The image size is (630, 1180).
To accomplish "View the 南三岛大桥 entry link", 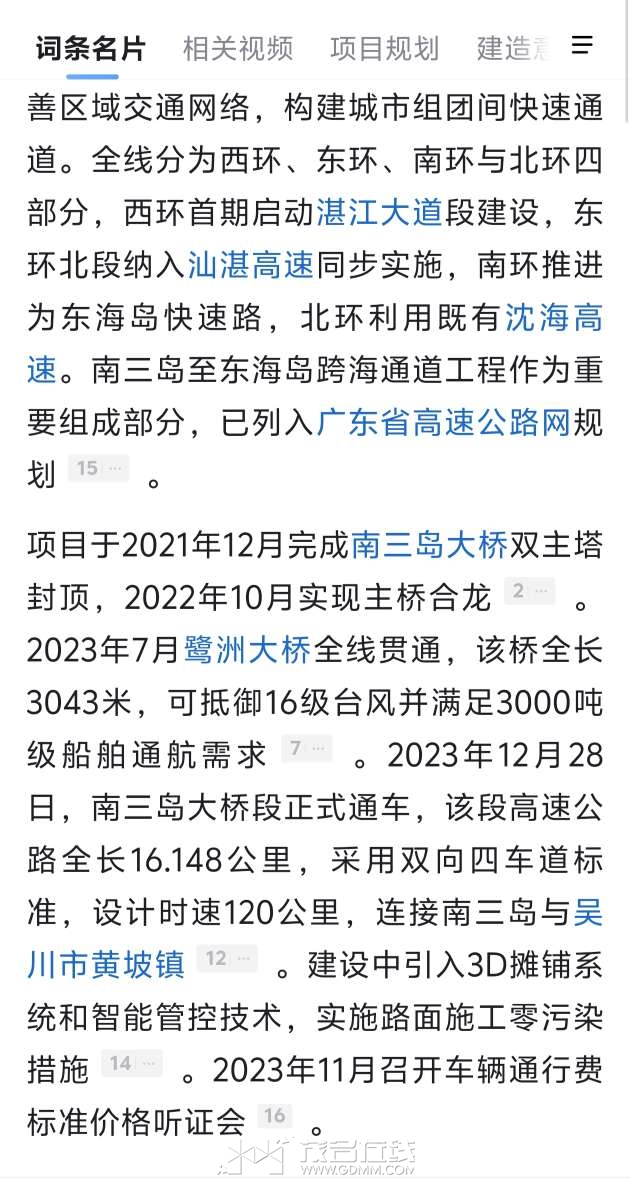I will [430, 545].
